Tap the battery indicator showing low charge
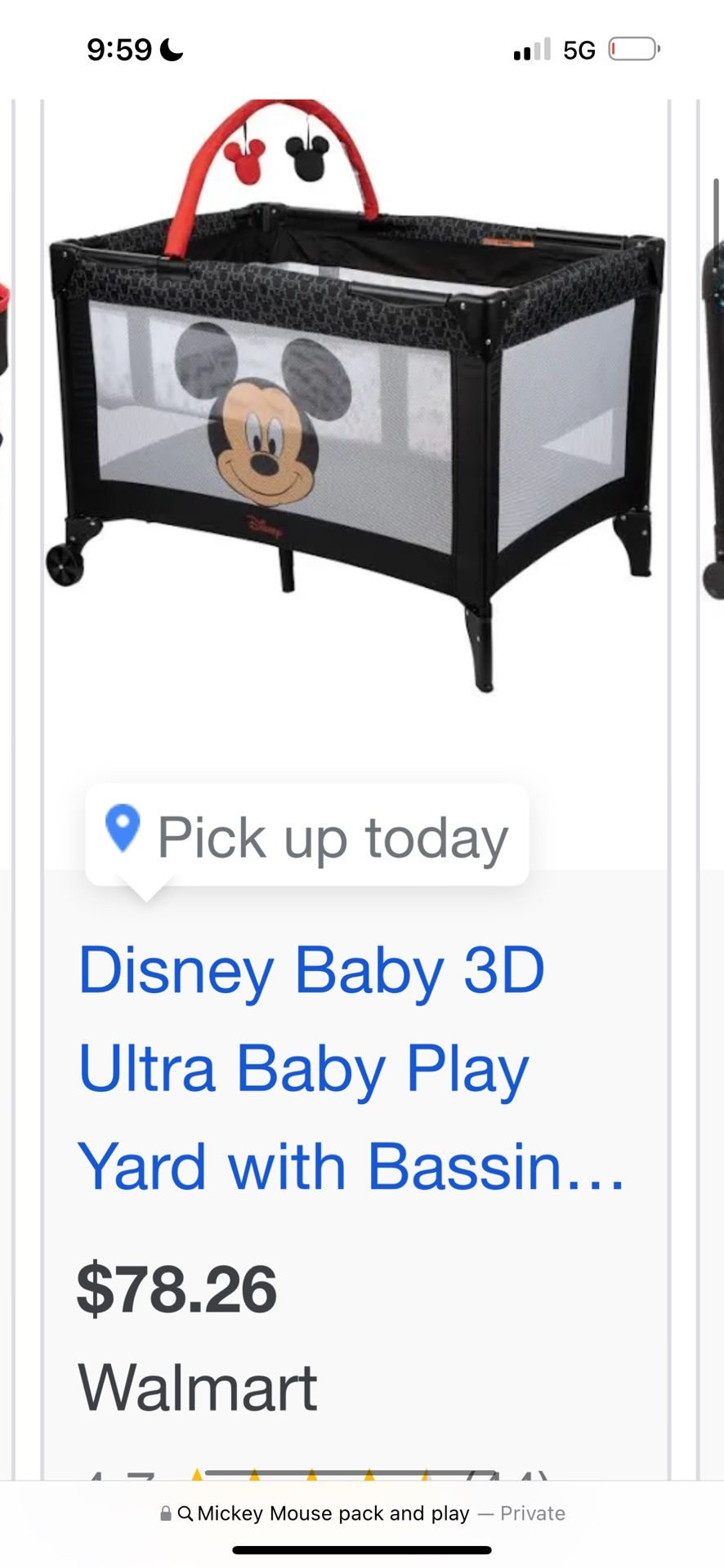 point(633,48)
